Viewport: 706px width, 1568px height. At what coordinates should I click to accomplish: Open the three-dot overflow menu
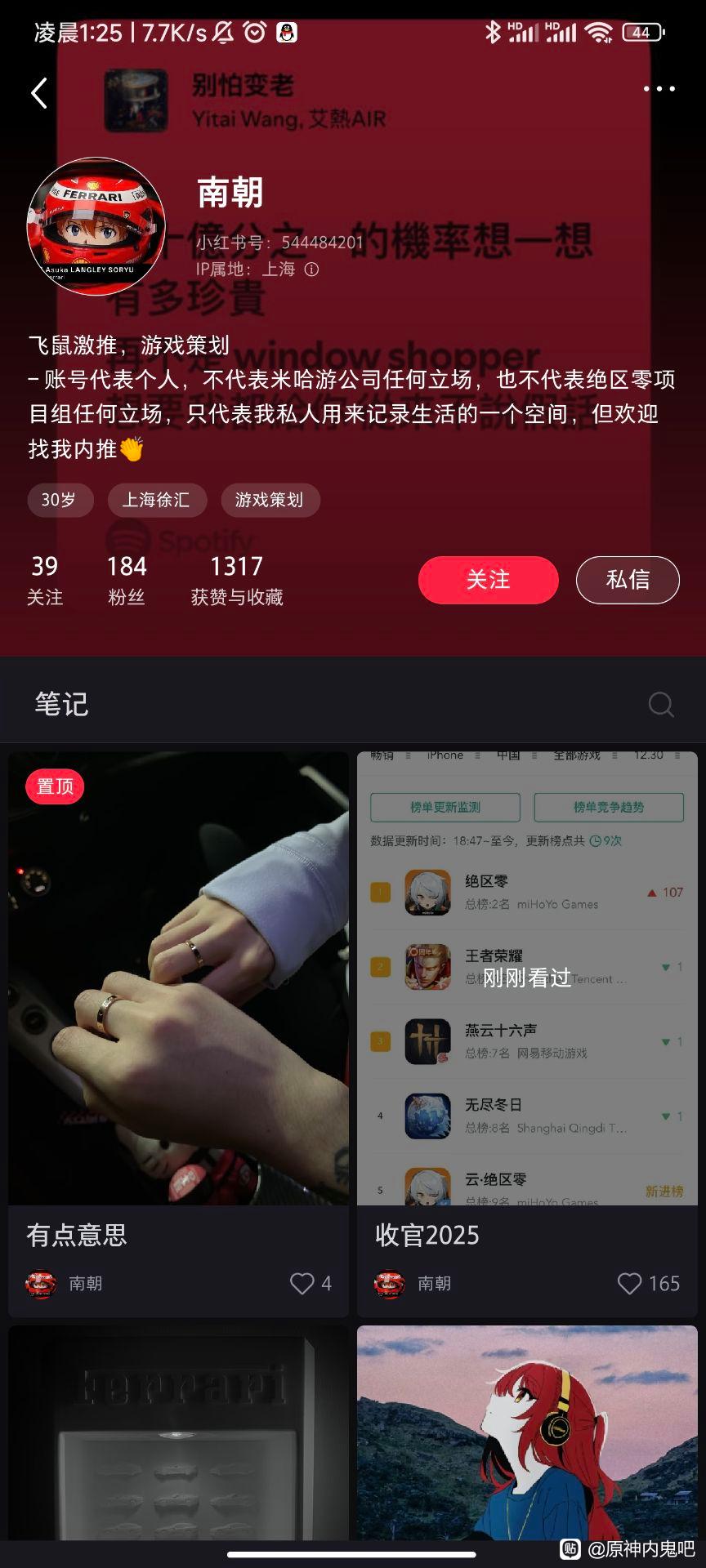pos(659,89)
